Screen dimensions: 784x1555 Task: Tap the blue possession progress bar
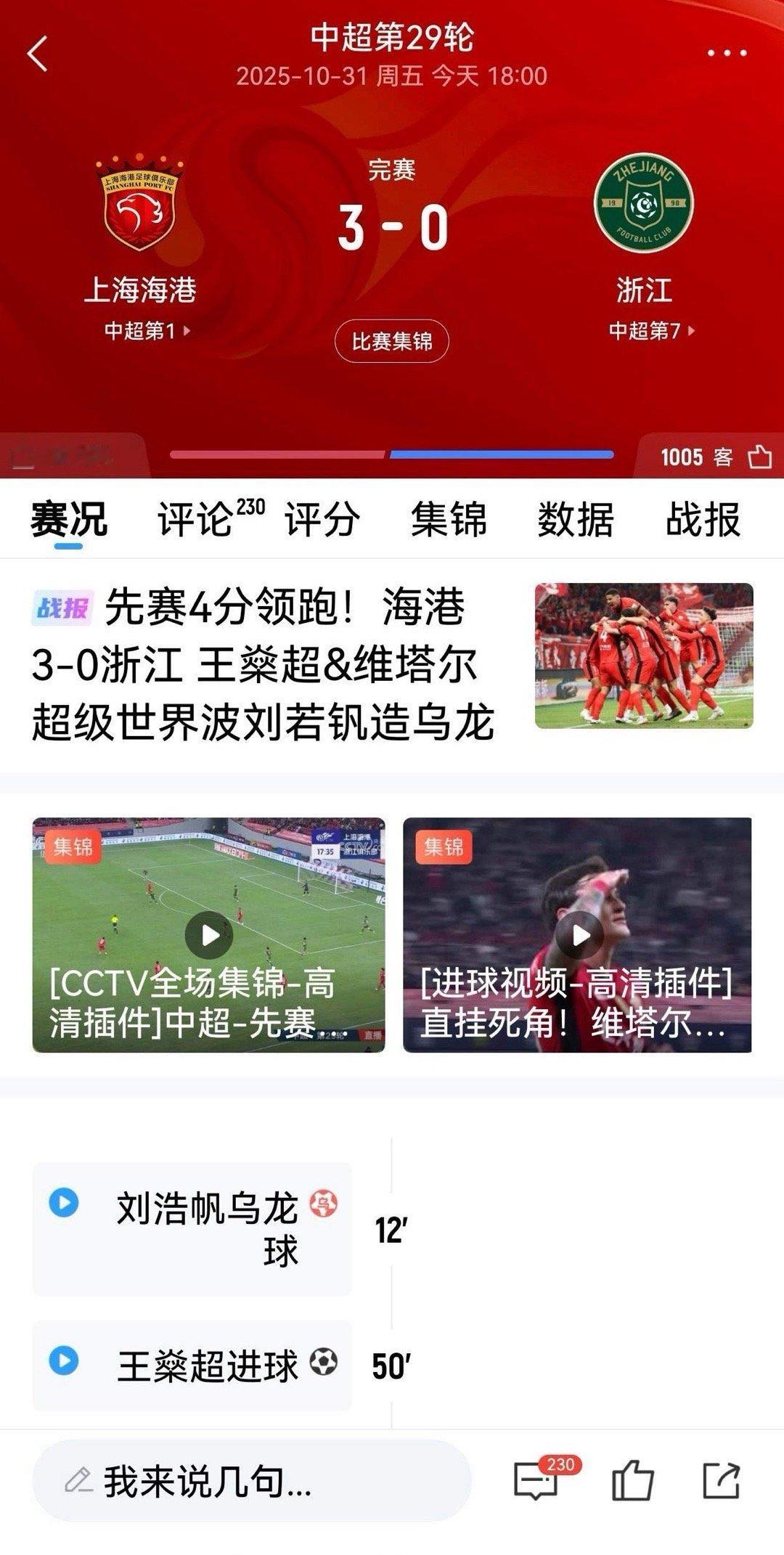501,454
